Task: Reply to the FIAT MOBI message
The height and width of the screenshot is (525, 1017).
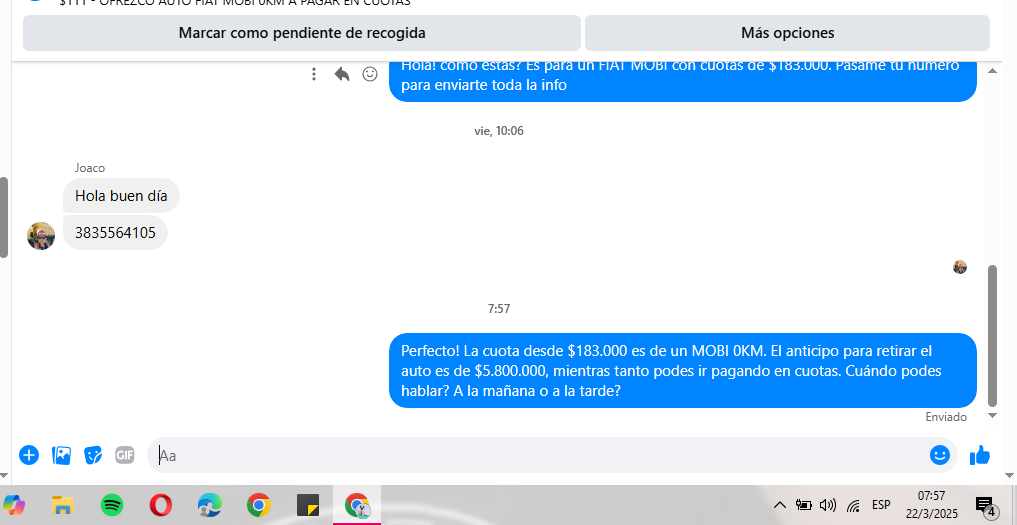Action: pyautogui.click(x=342, y=74)
